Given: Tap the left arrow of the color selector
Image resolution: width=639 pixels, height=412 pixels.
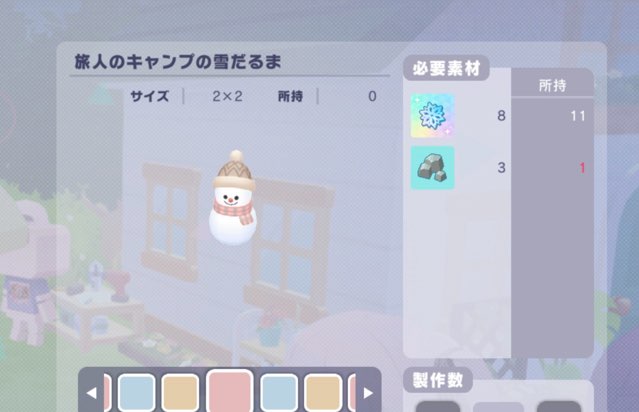Looking at the screenshot, I should click(x=91, y=393).
